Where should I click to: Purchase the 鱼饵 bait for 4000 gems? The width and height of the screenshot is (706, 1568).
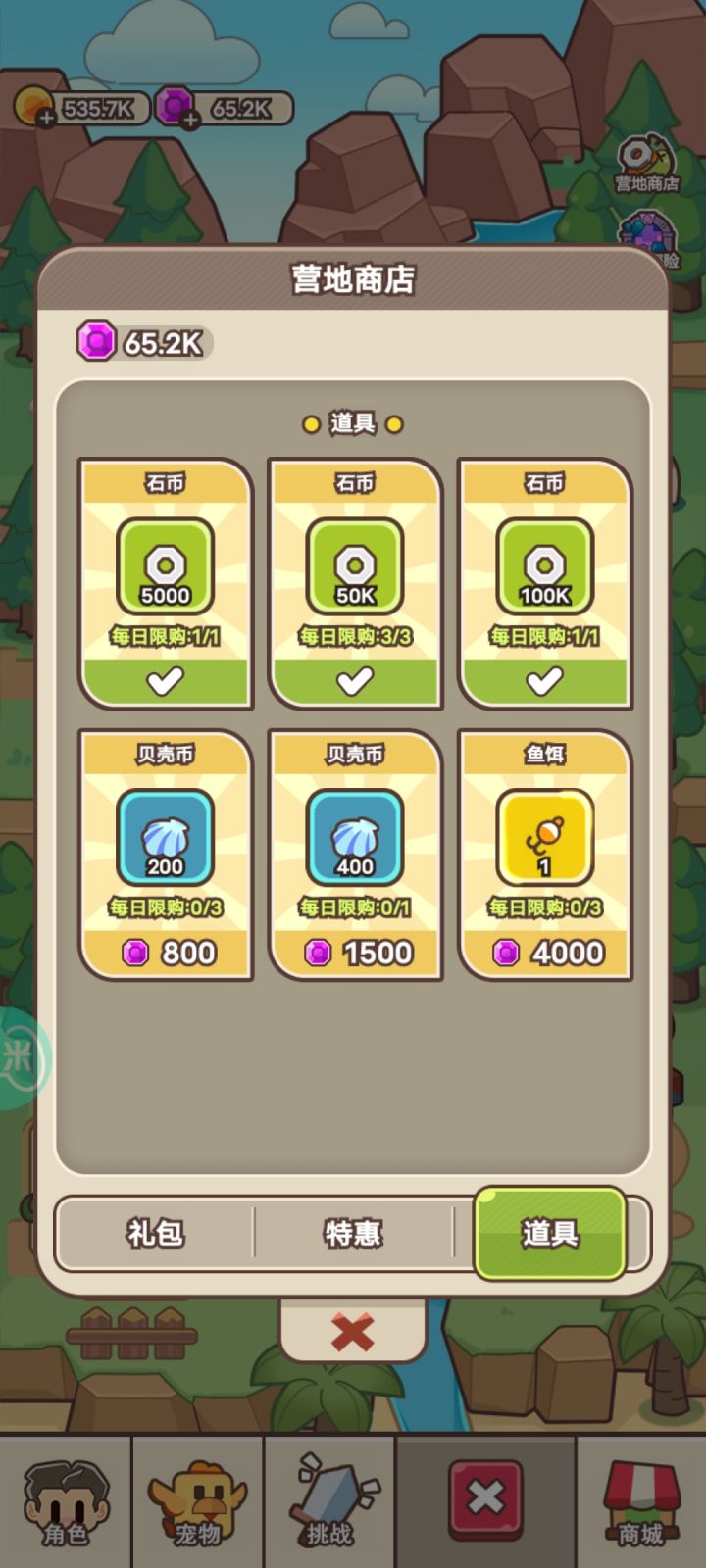click(546, 952)
